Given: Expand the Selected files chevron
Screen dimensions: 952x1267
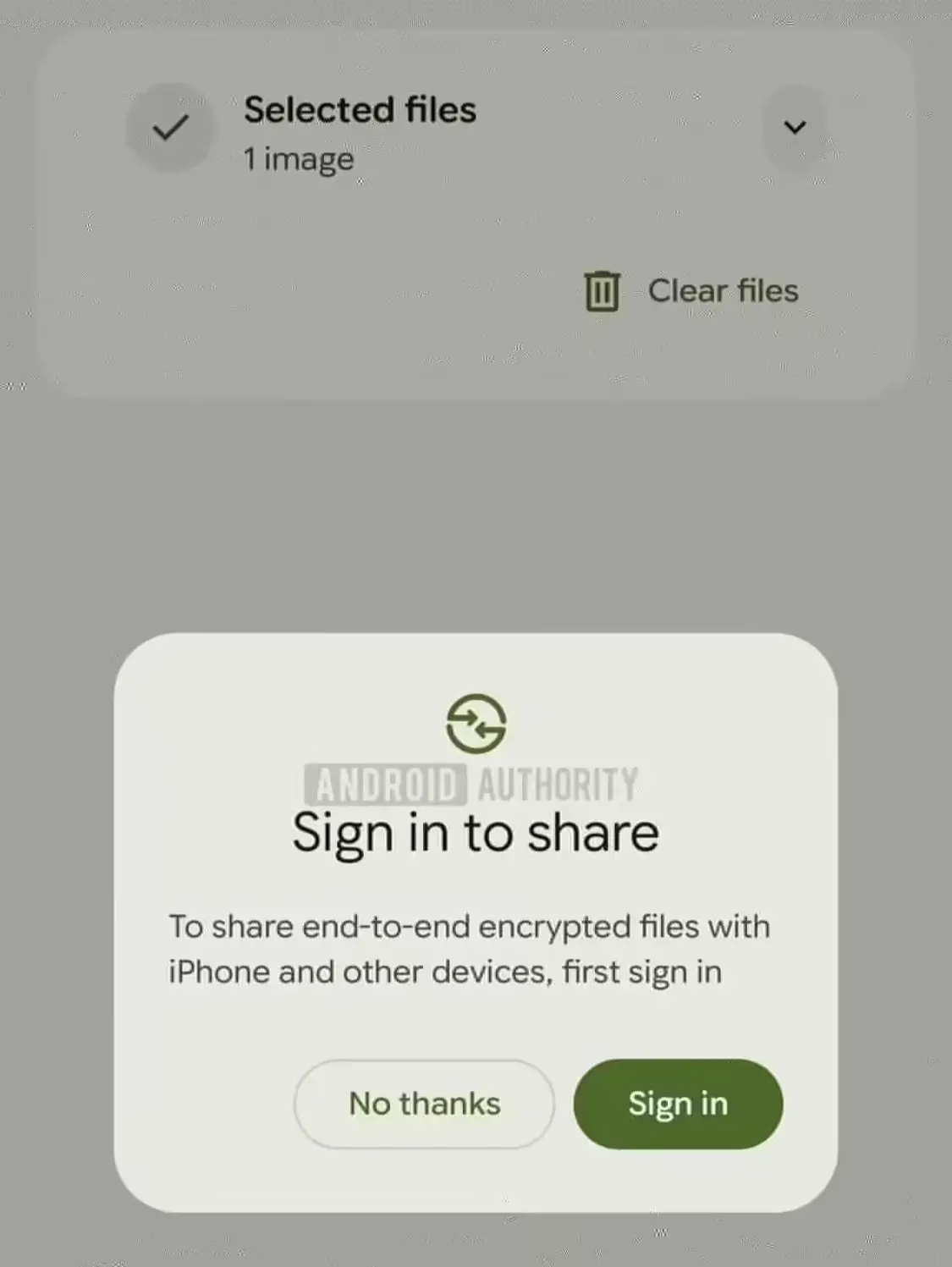Looking at the screenshot, I should click(795, 128).
